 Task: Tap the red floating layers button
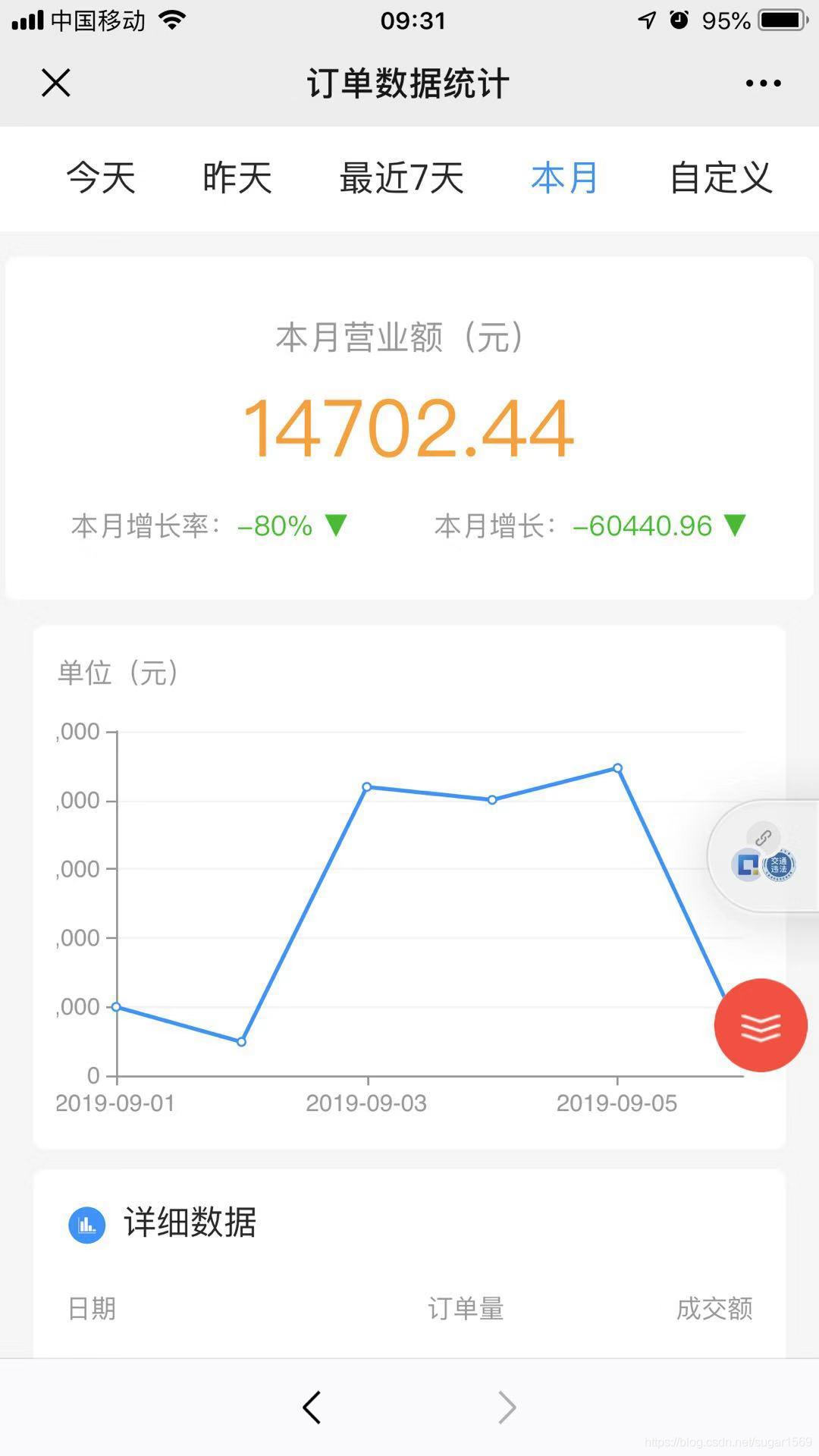pyautogui.click(x=761, y=1025)
